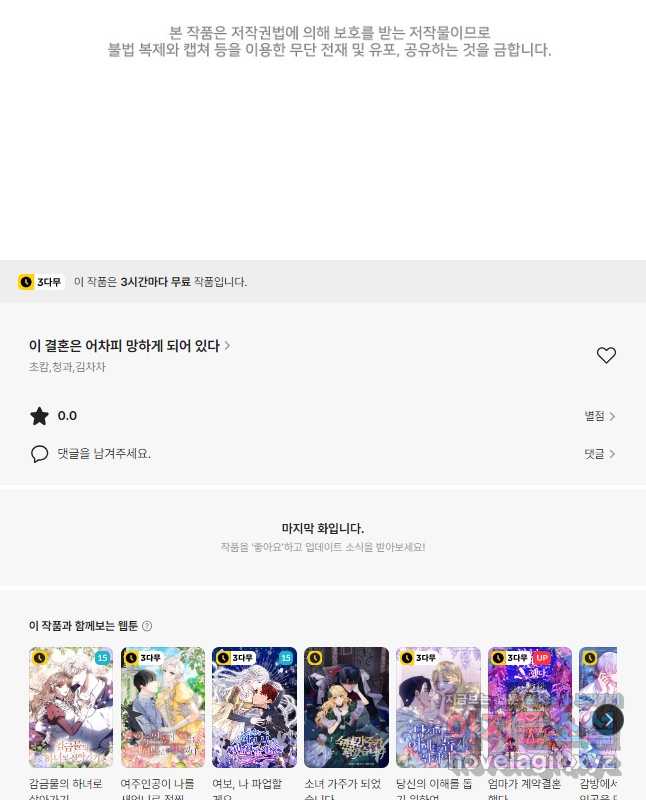This screenshot has width=646, height=800.
Task: Open the '엄마가 계약결혼' webtoon thumbnail
Action: (530, 707)
